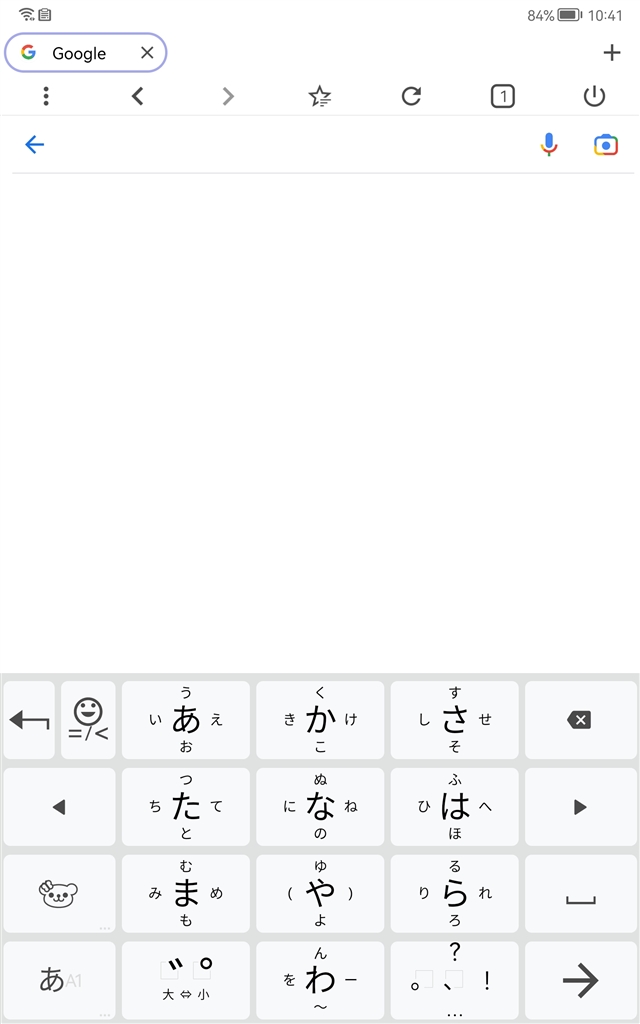
Task: Open the tab switcher showing 1 tab
Action: coord(502,96)
